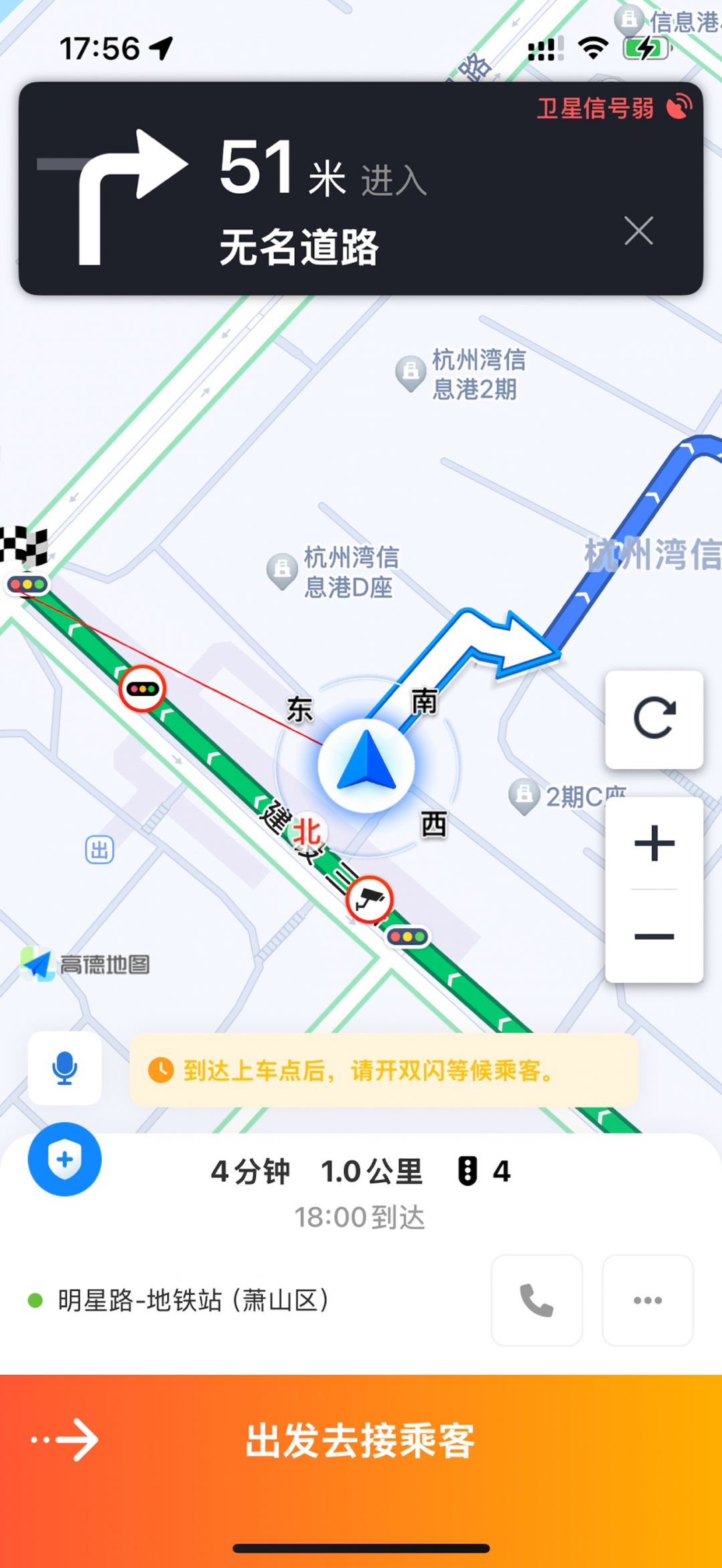
Task: Open more trip options menu
Action: [x=647, y=1300]
